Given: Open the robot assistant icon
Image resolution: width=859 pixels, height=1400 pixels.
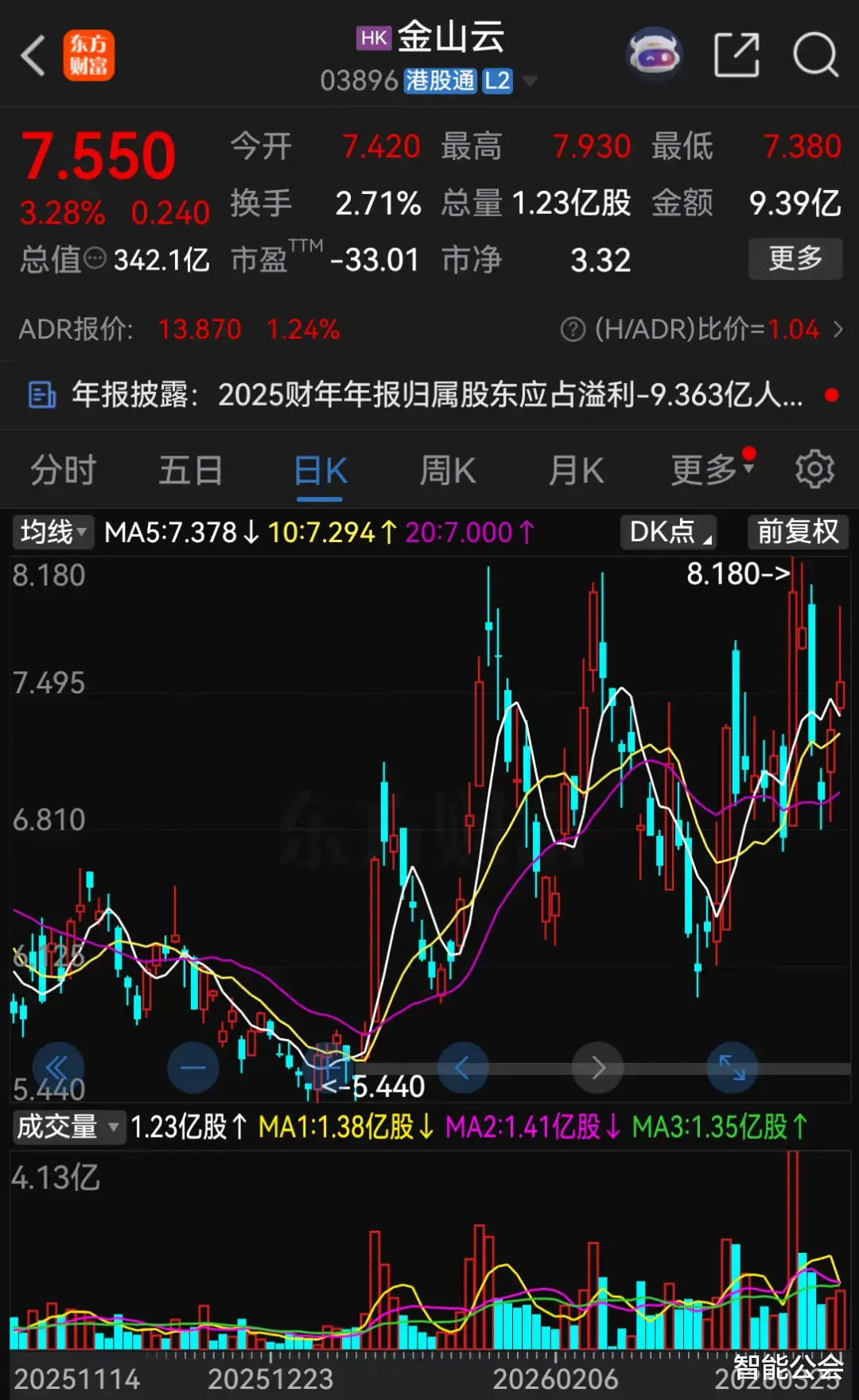Looking at the screenshot, I should click(654, 54).
